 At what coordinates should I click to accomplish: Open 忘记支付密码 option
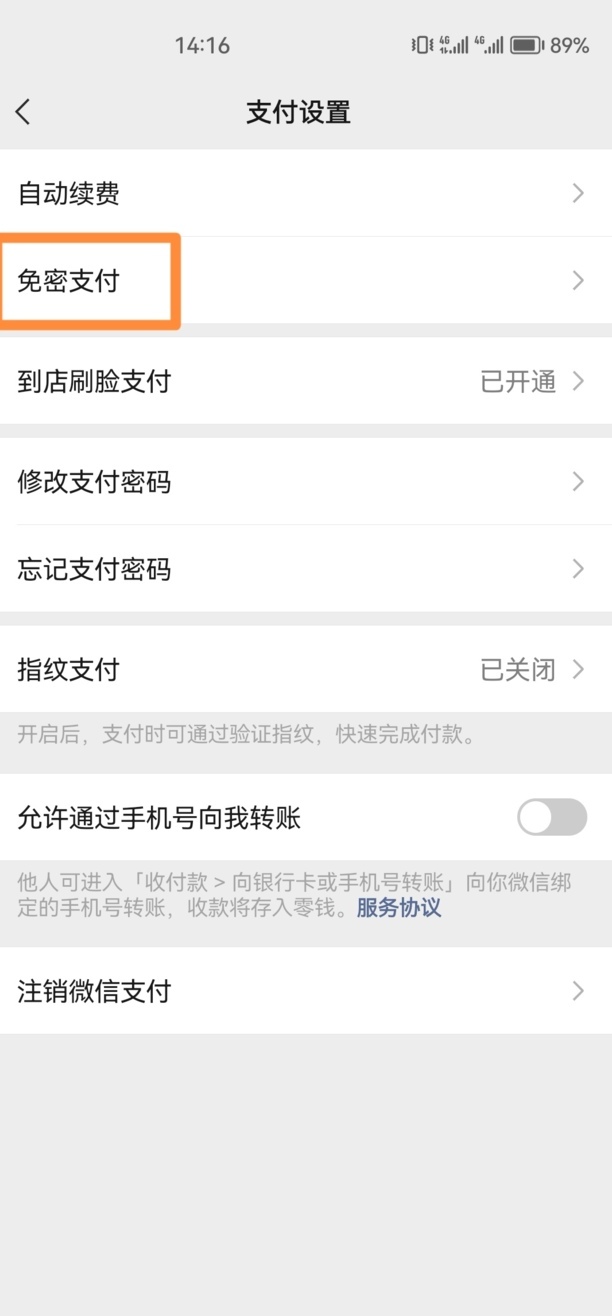(306, 569)
